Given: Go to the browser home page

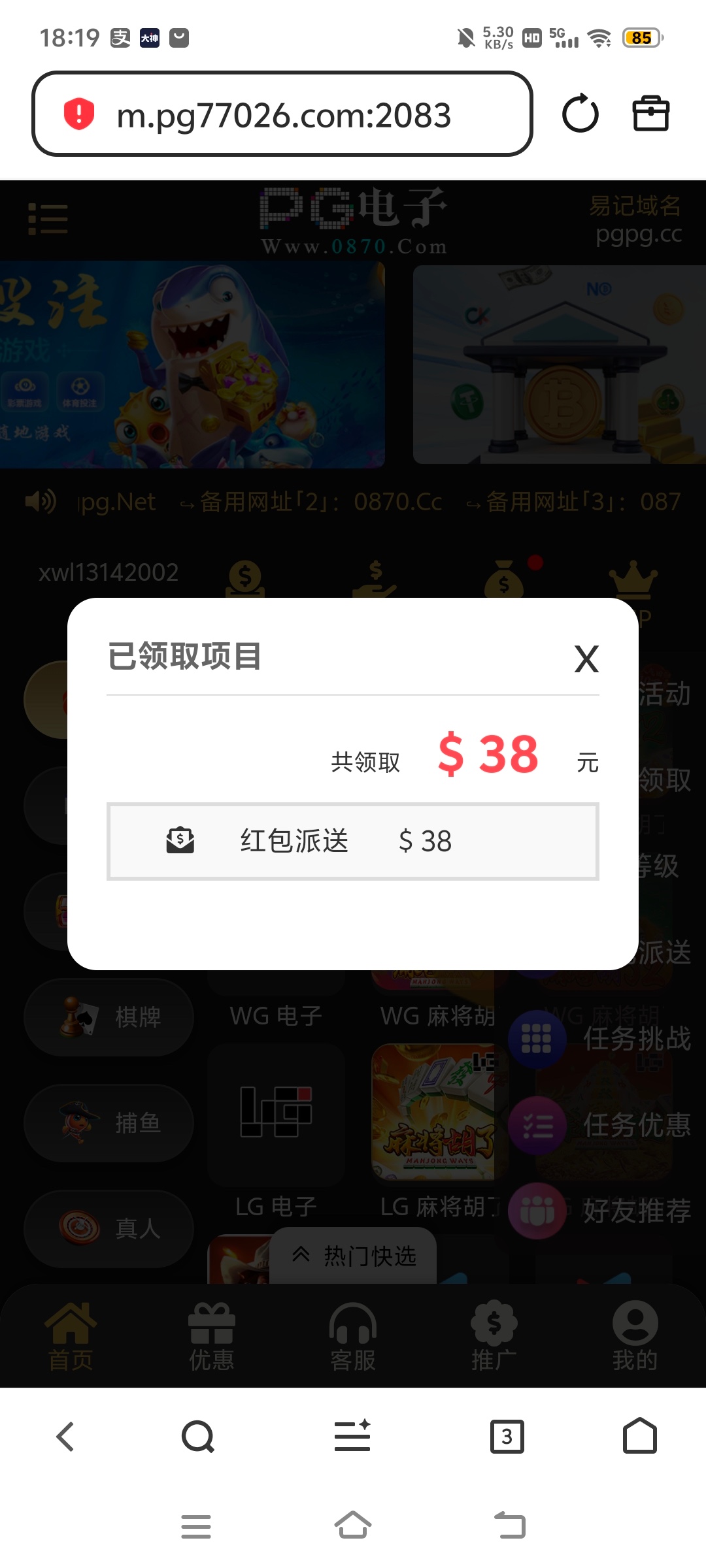Looking at the screenshot, I should pyautogui.click(x=639, y=1437).
